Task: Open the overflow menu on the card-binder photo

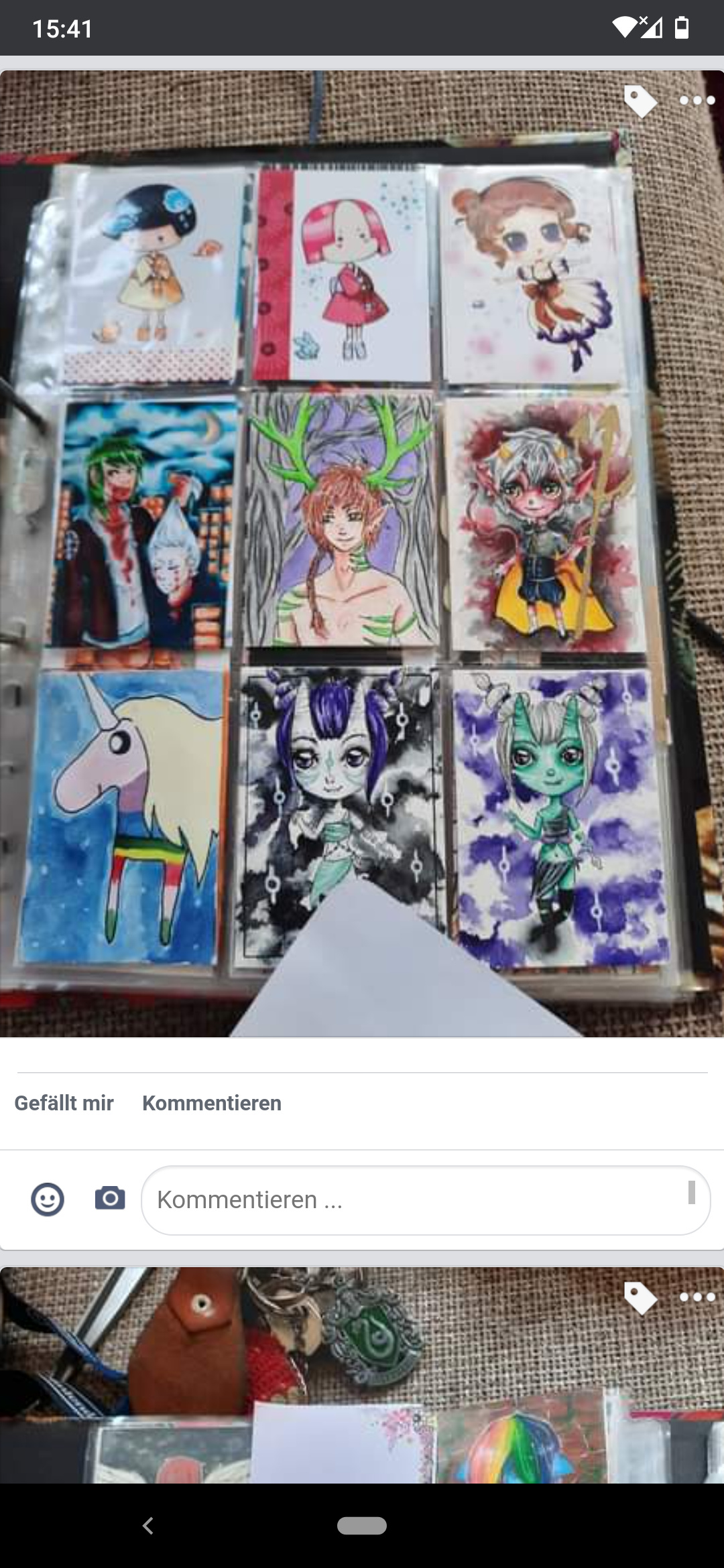Action: [x=697, y=101]
